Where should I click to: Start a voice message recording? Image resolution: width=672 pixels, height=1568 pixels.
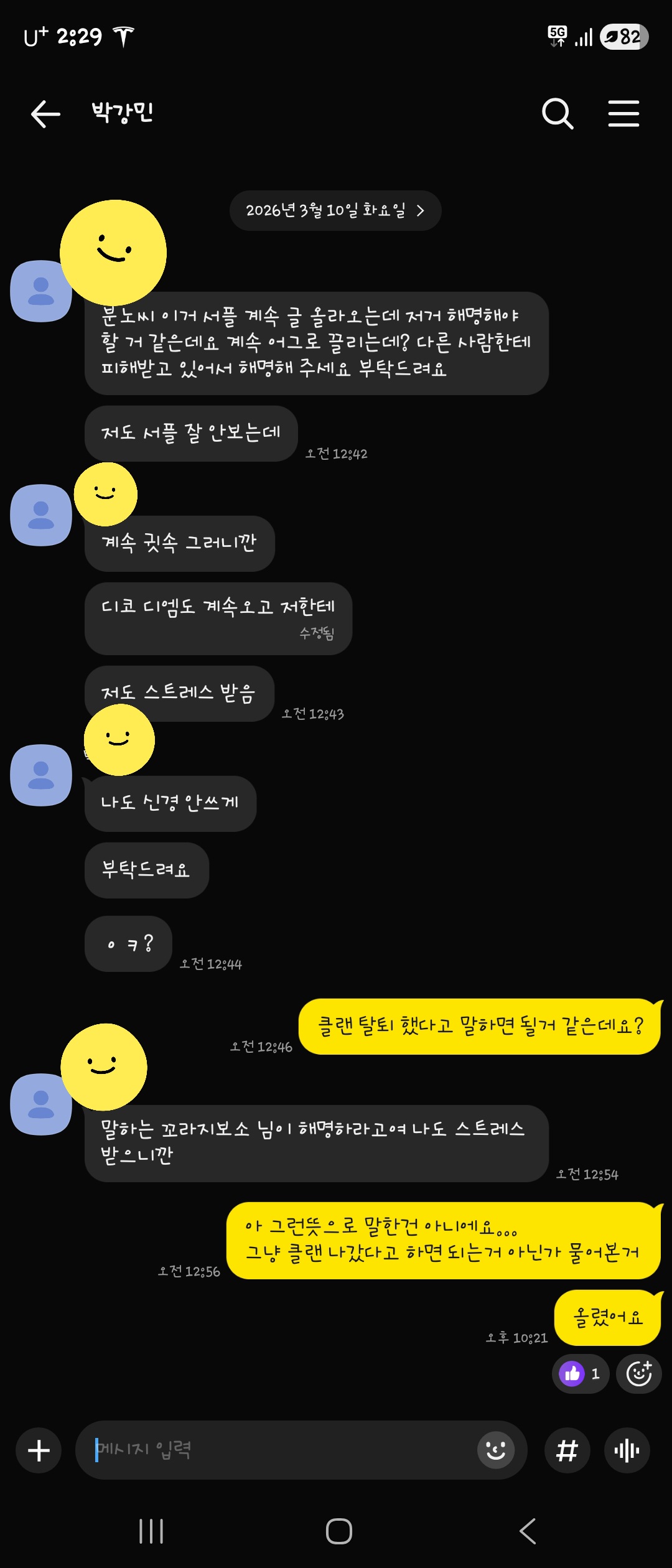pos(627,1450)
